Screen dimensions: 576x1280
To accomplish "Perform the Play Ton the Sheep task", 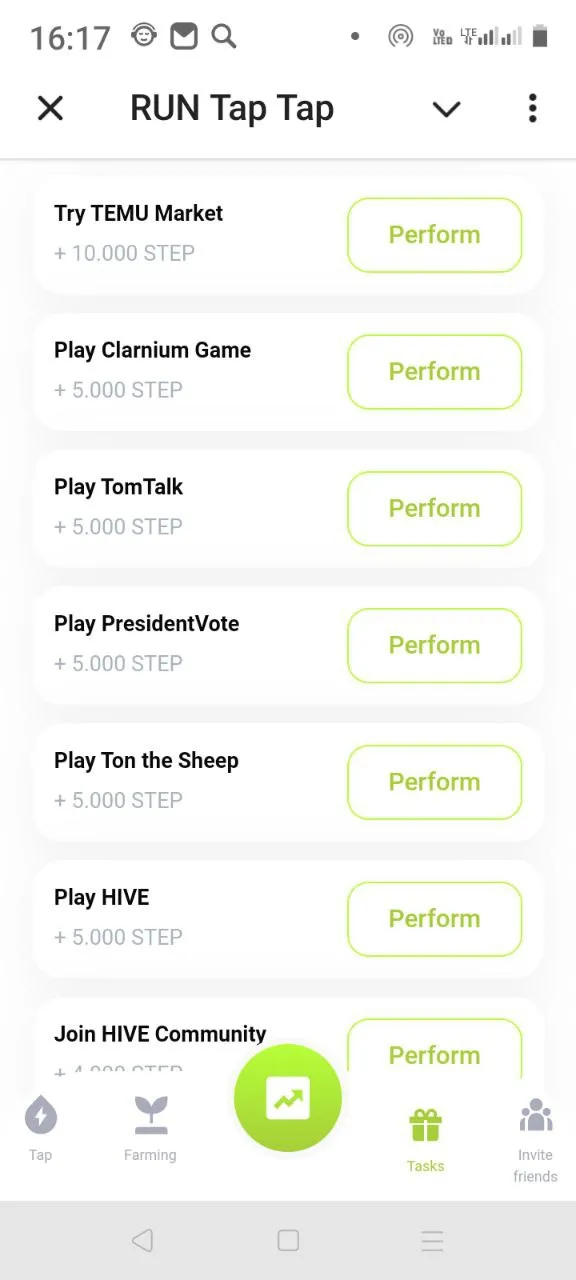I will [x=434, y=783].
